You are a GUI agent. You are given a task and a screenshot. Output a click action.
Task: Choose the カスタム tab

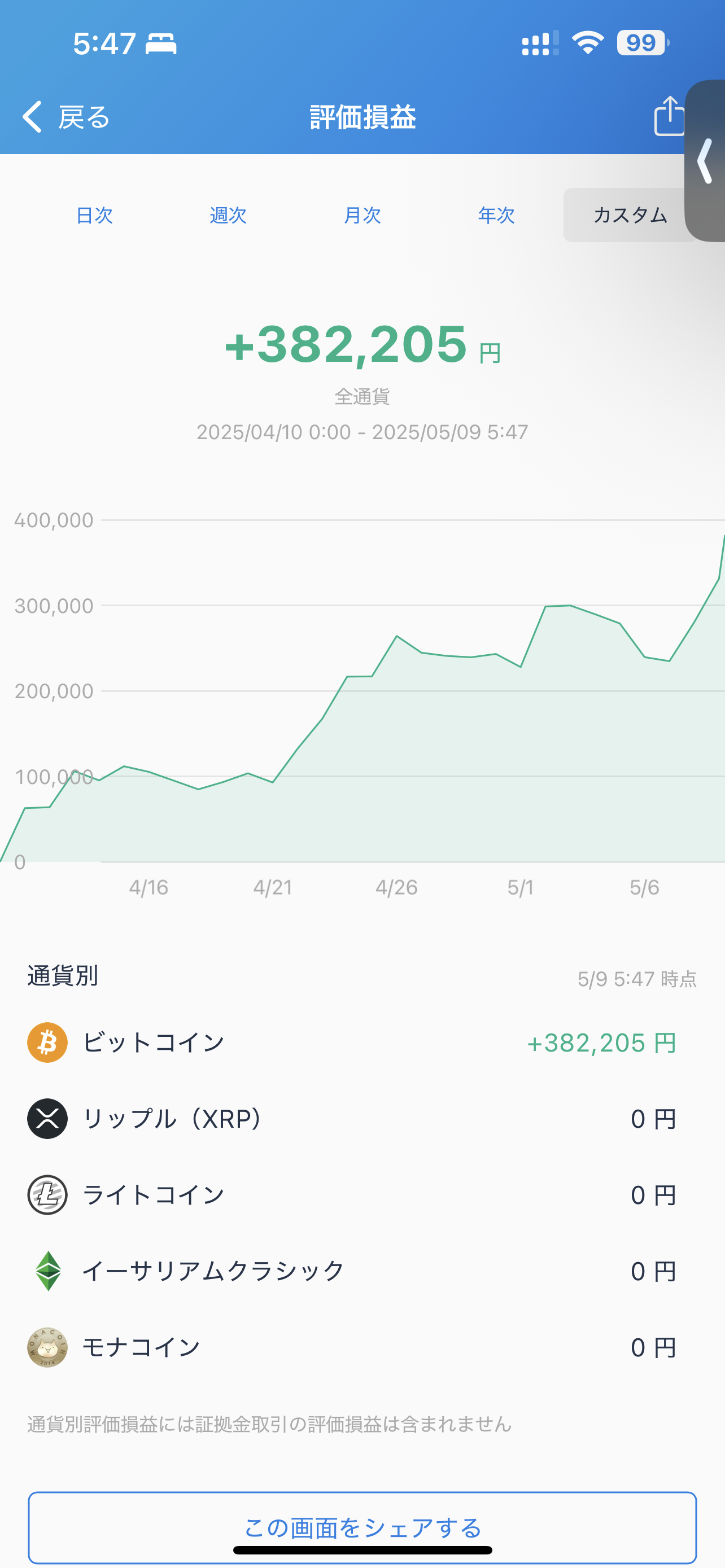pyautogui.click(x=630, y=215)
